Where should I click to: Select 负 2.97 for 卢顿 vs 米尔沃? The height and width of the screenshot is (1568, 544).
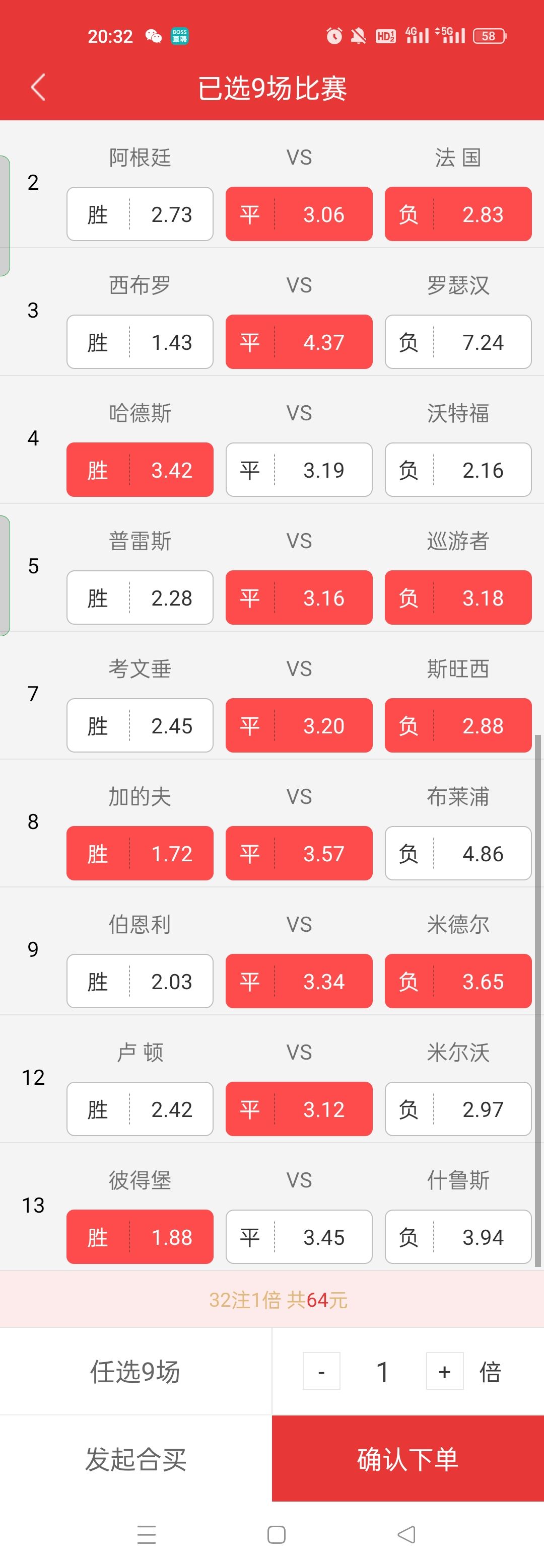coord(457,1109)
